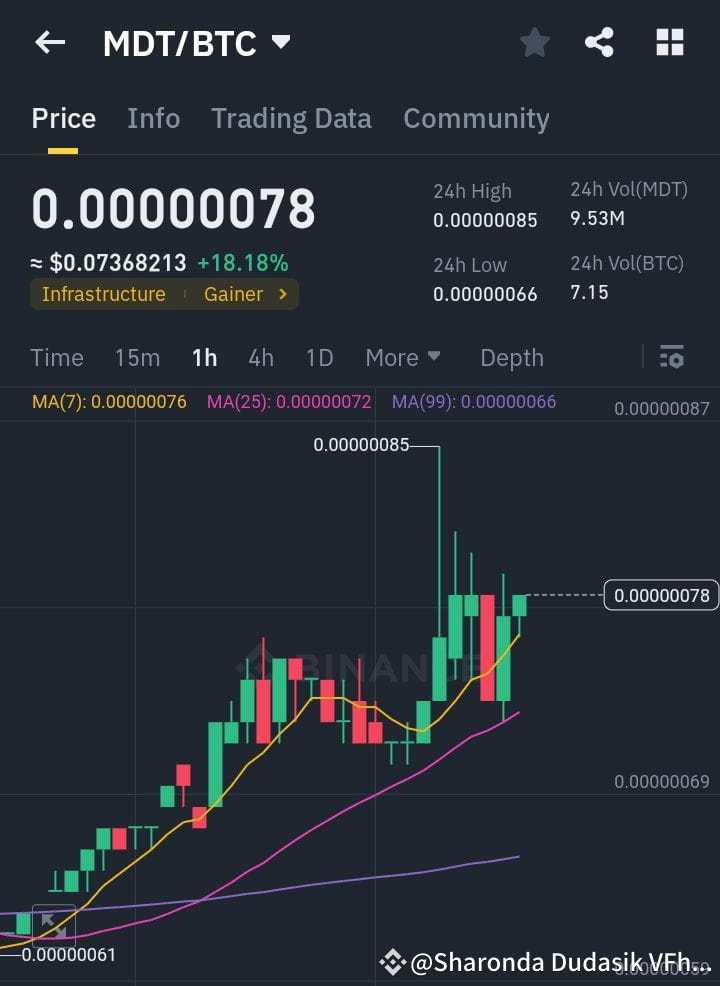Favorite MDT/BTC with the star icon

[x=534, y=42]
